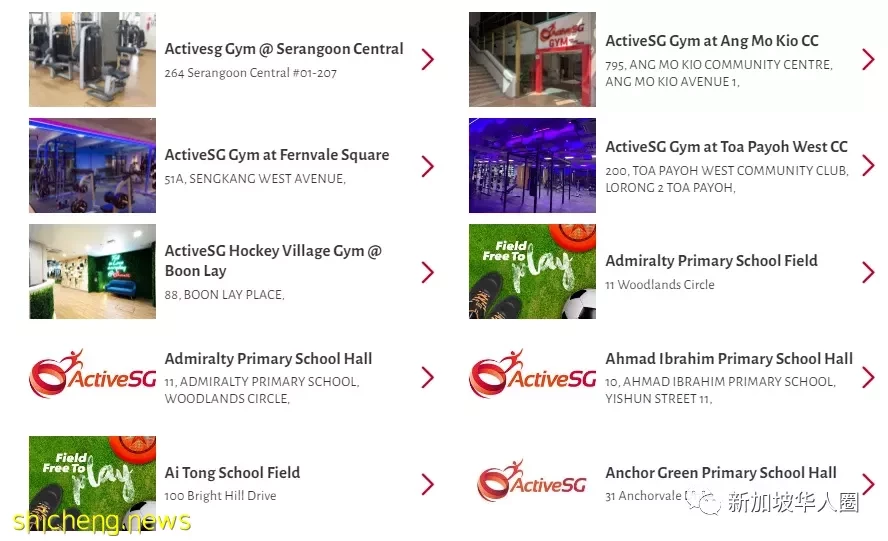Select Ahmad Ibrahim Primary School Hall
The width and height of the screenshot is (888, 541).
pyautogui.click(x=728, y=359)
